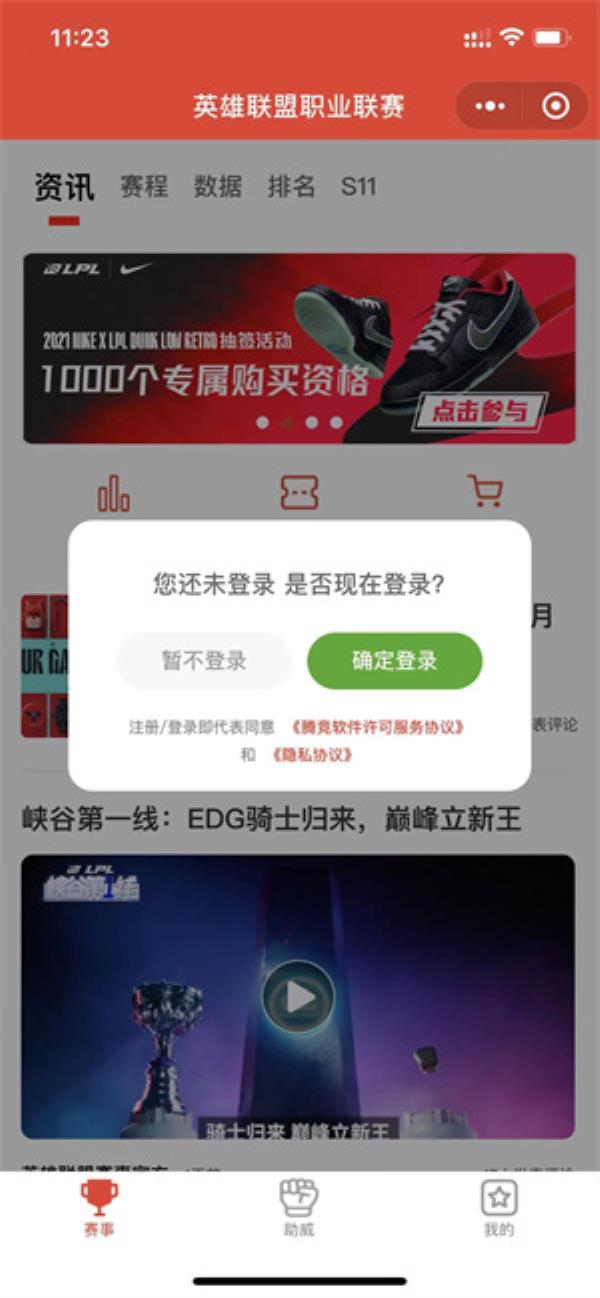Select the 资讯 tab

(x=64, y=187)
